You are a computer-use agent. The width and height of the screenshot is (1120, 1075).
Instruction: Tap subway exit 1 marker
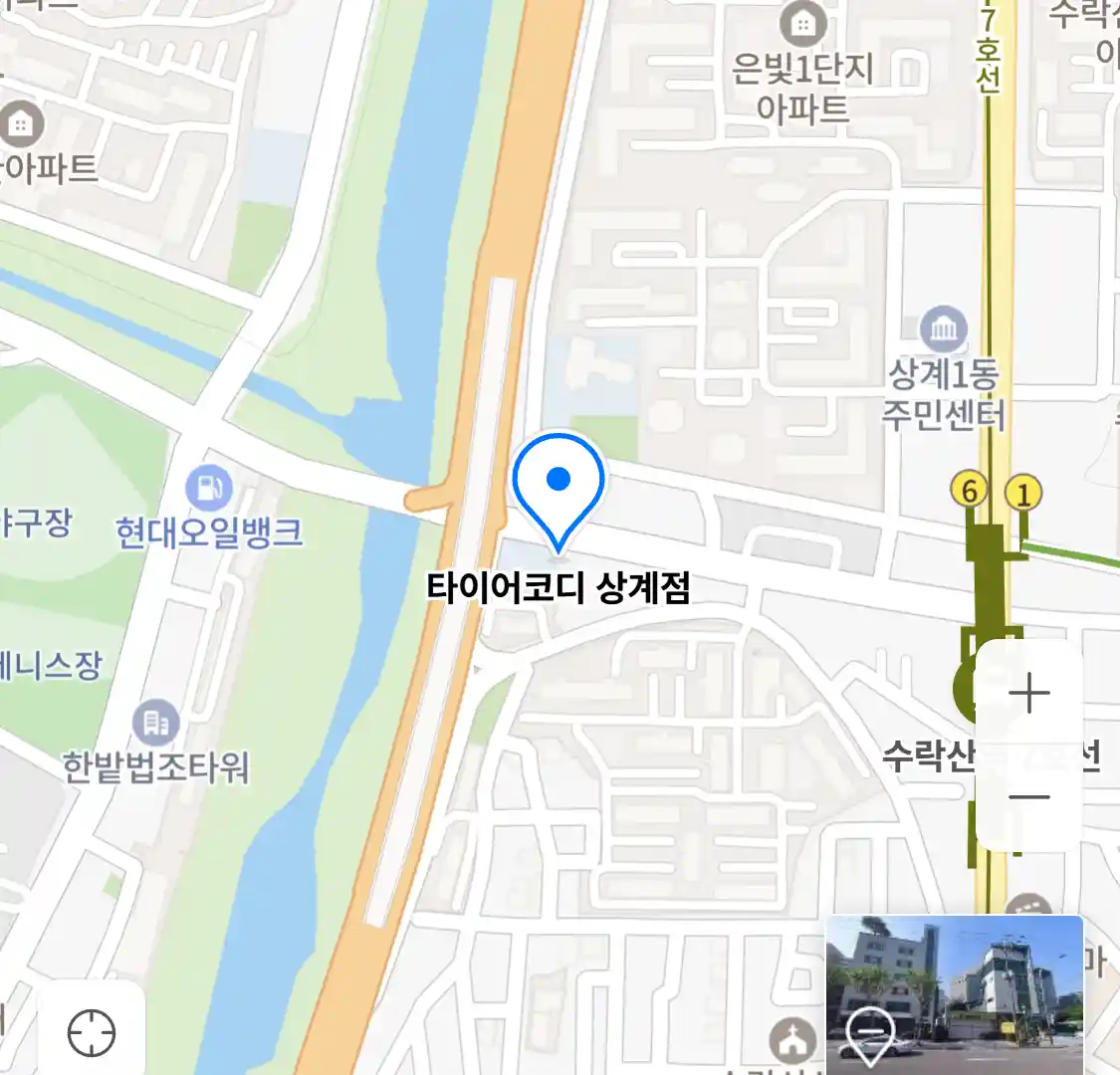point(1022,493)
